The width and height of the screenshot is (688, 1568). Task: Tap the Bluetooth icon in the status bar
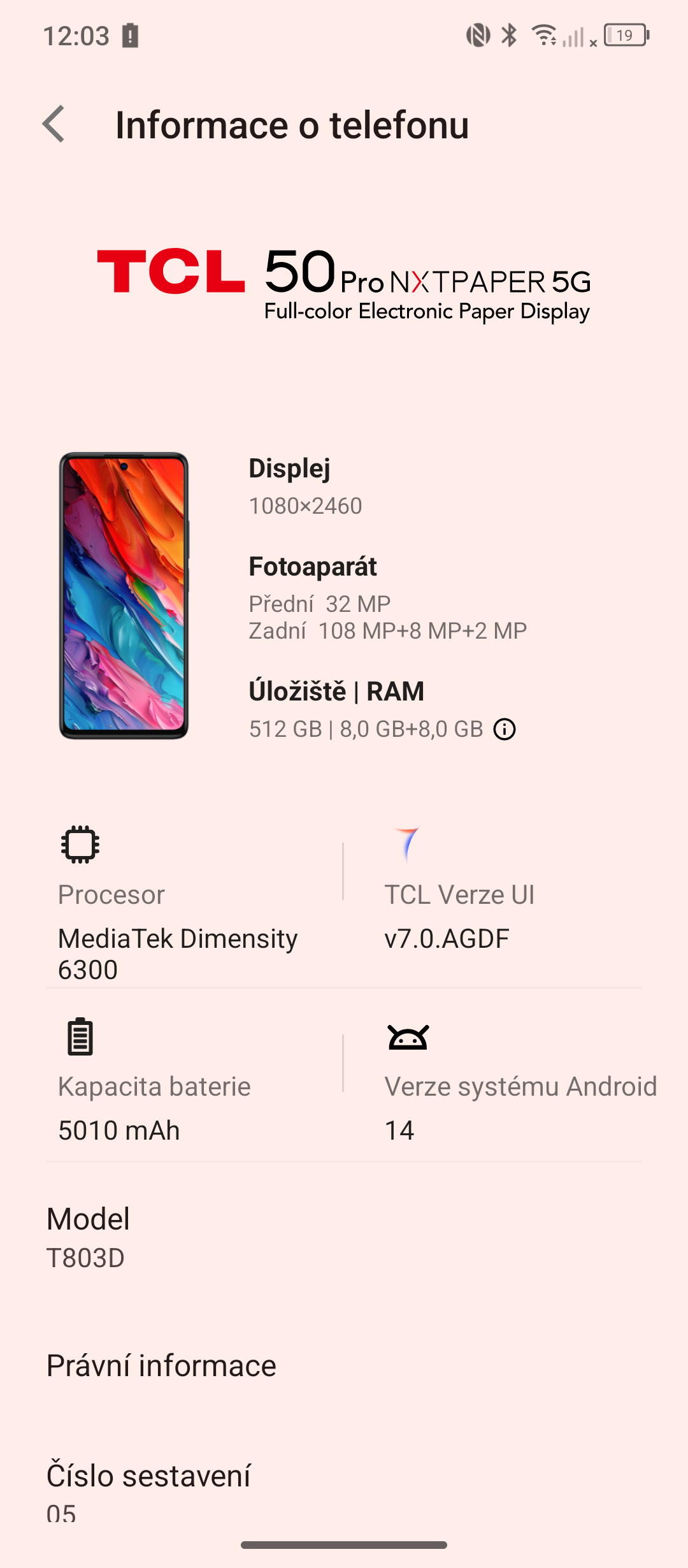(x=508, y=36)
